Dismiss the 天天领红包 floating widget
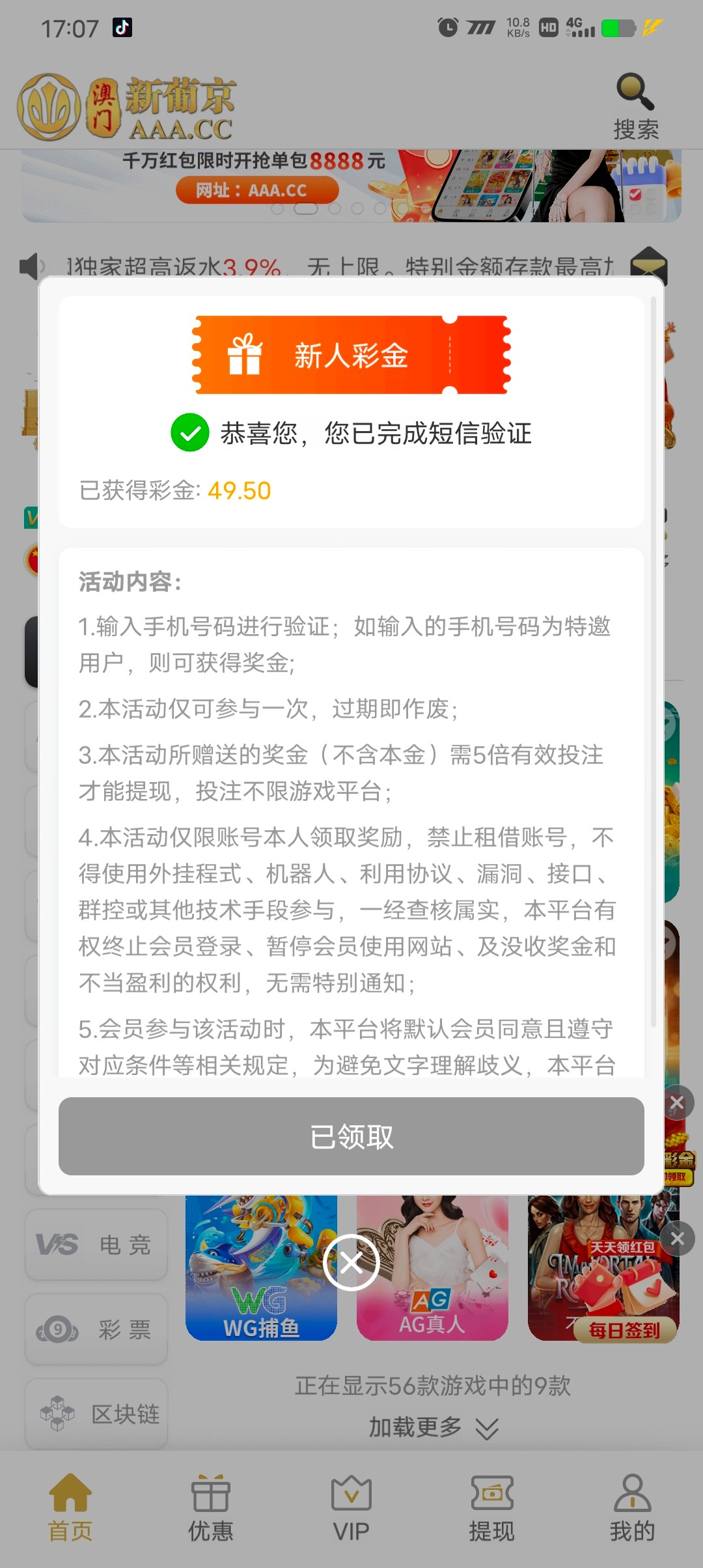Image resolution: width=703 pixels, height=1568 pixels. (677, 1239)
